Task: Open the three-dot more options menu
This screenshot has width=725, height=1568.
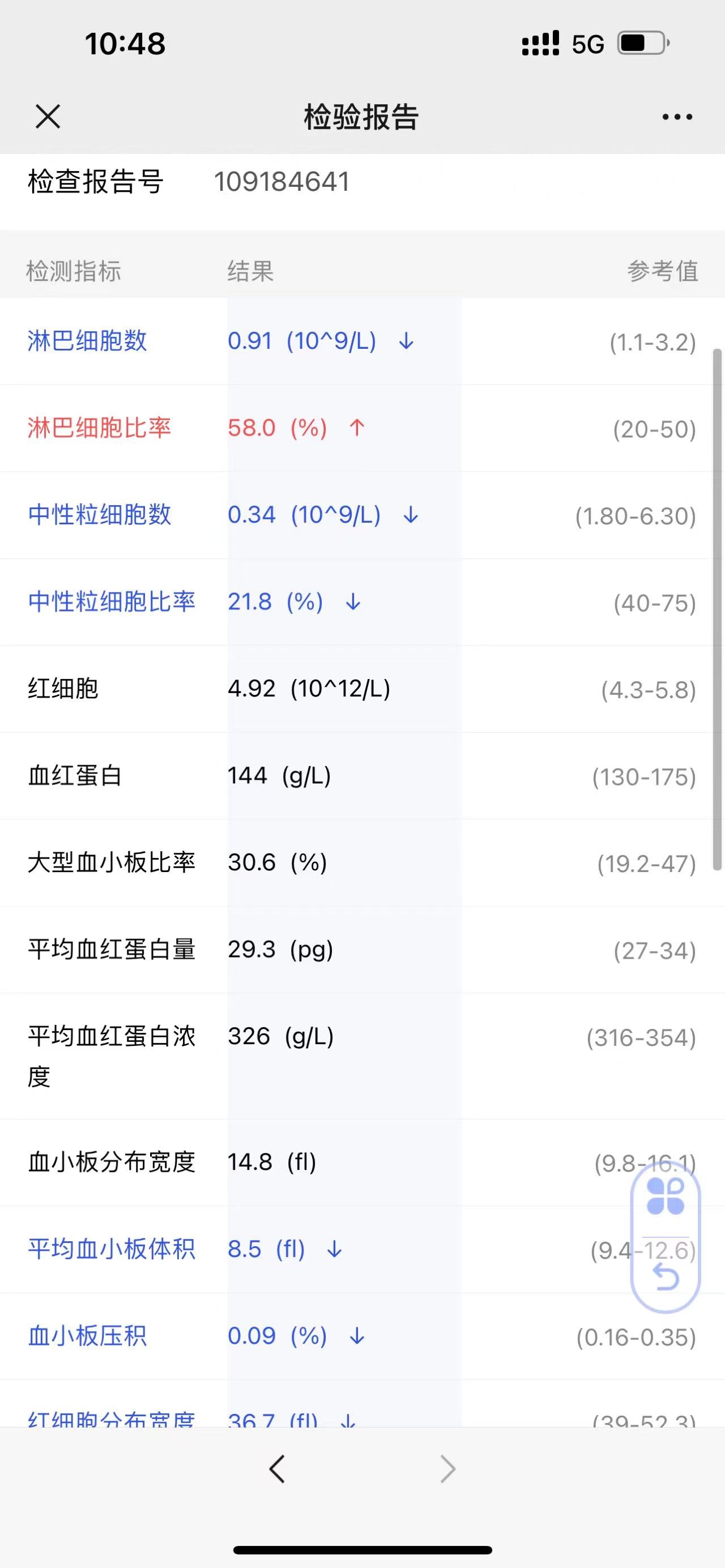Action: (677, 117)
